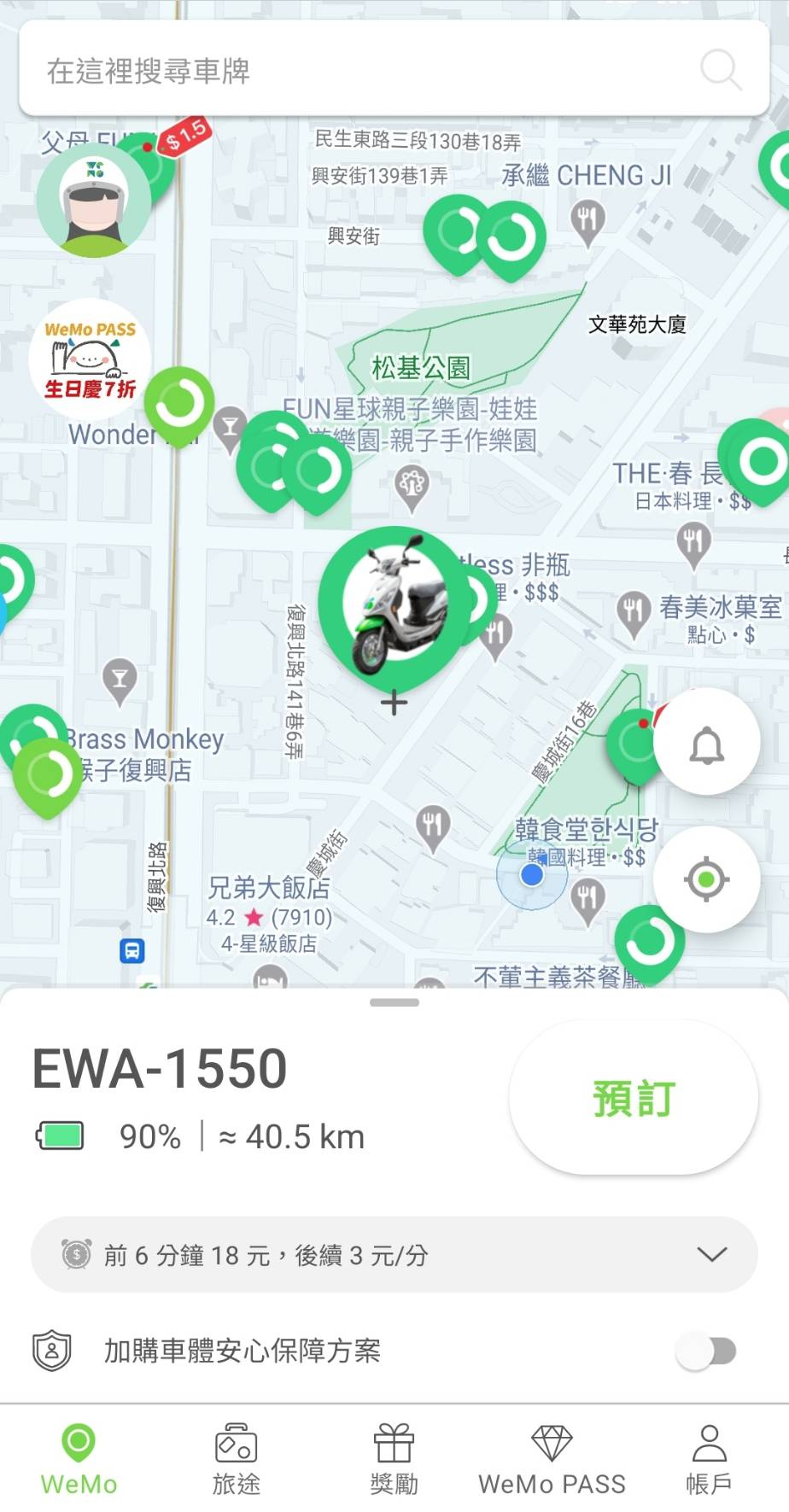This screenshot has width=789, height=1512.
Task: Reserve scooter EWA-1550
Action: [x=633, y=1098]
